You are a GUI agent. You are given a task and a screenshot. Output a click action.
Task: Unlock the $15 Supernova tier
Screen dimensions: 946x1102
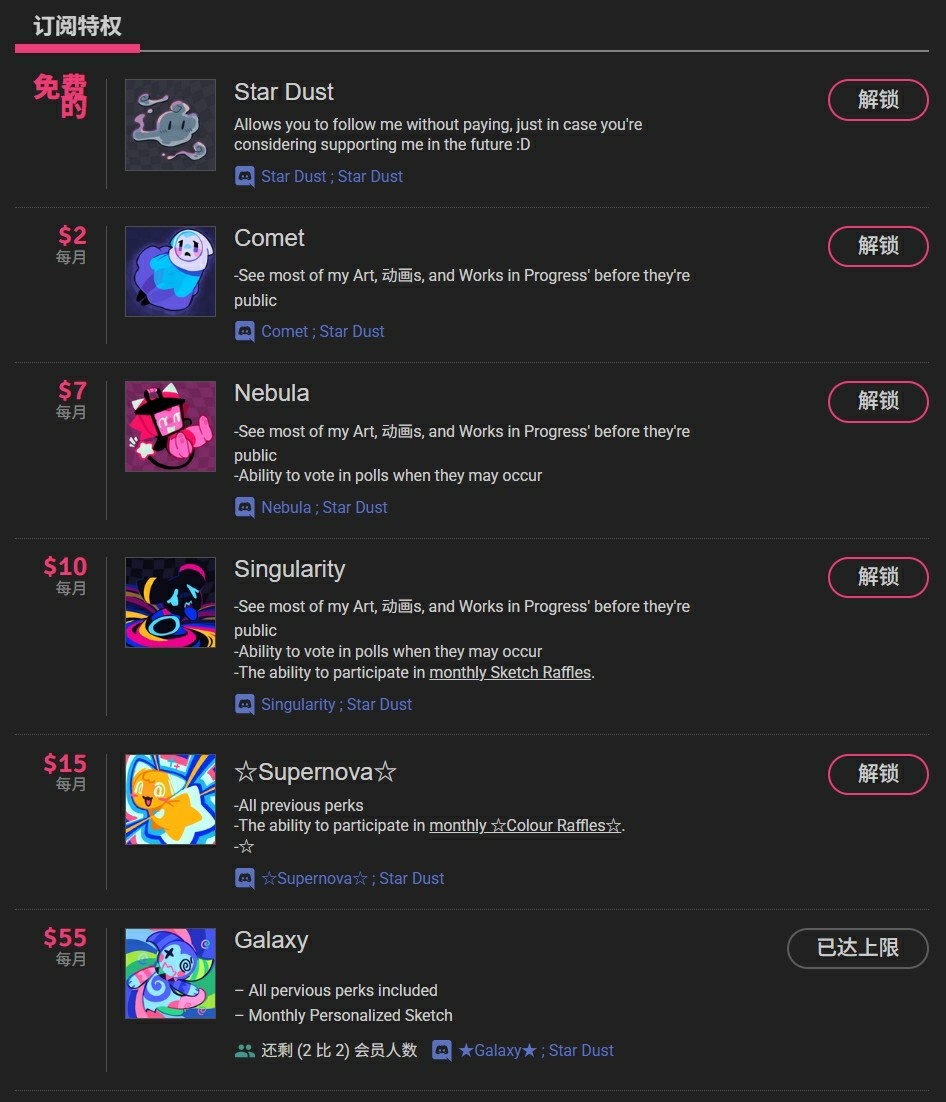[x=878, y=774]
